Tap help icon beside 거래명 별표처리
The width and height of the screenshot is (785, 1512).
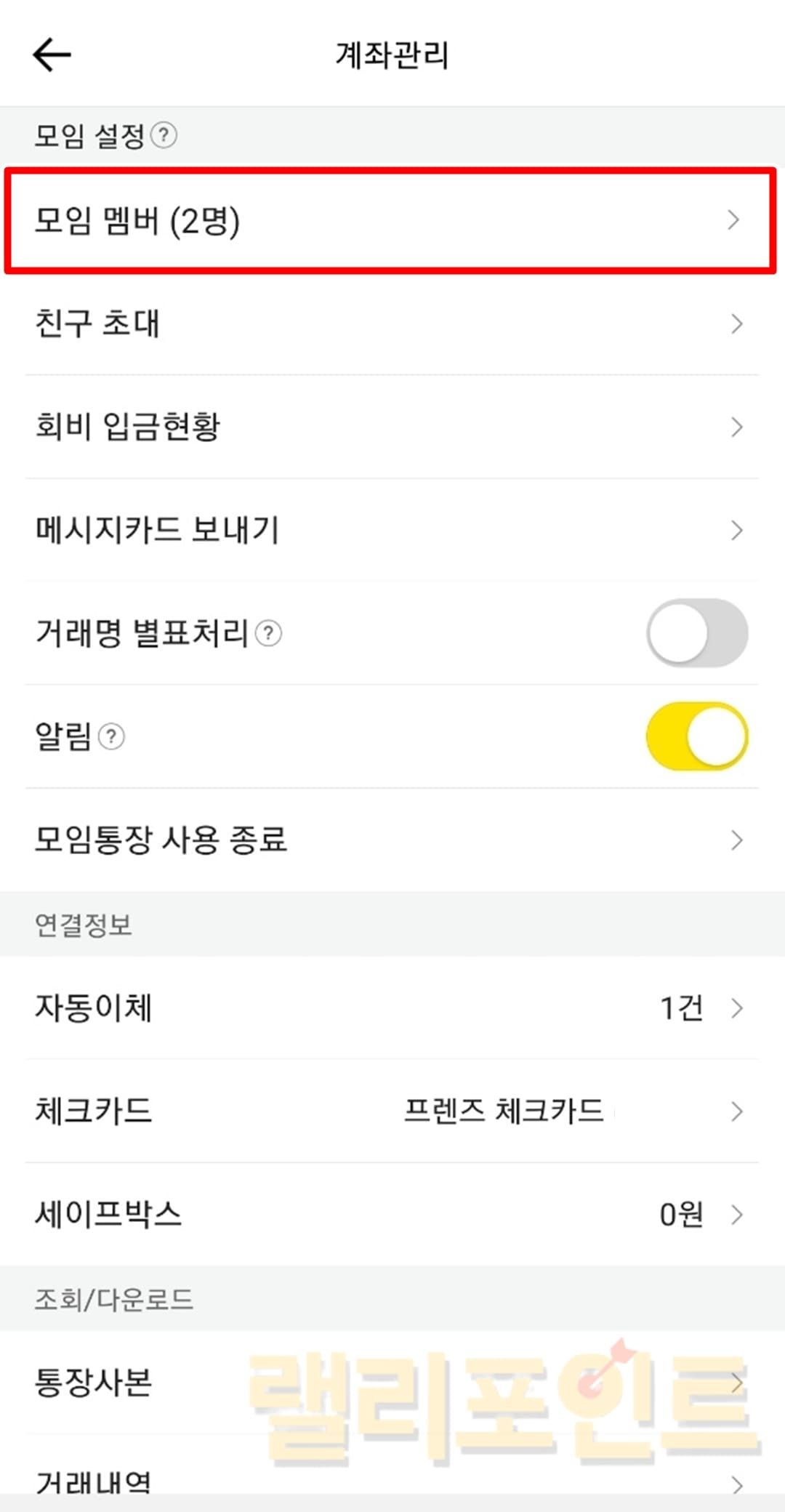point(269,633)
